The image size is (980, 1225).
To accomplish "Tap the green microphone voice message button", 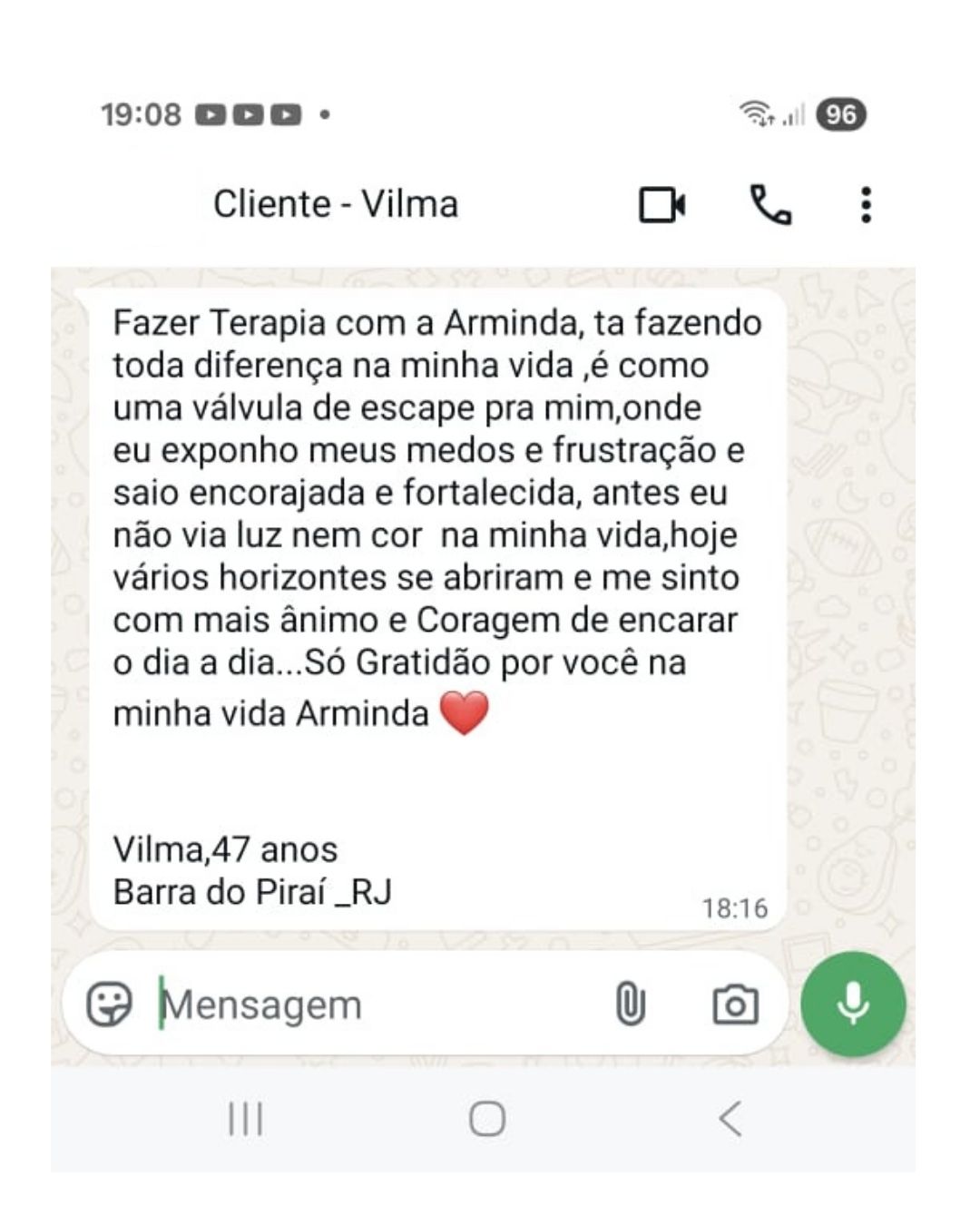I will (x=853, y=1004).
